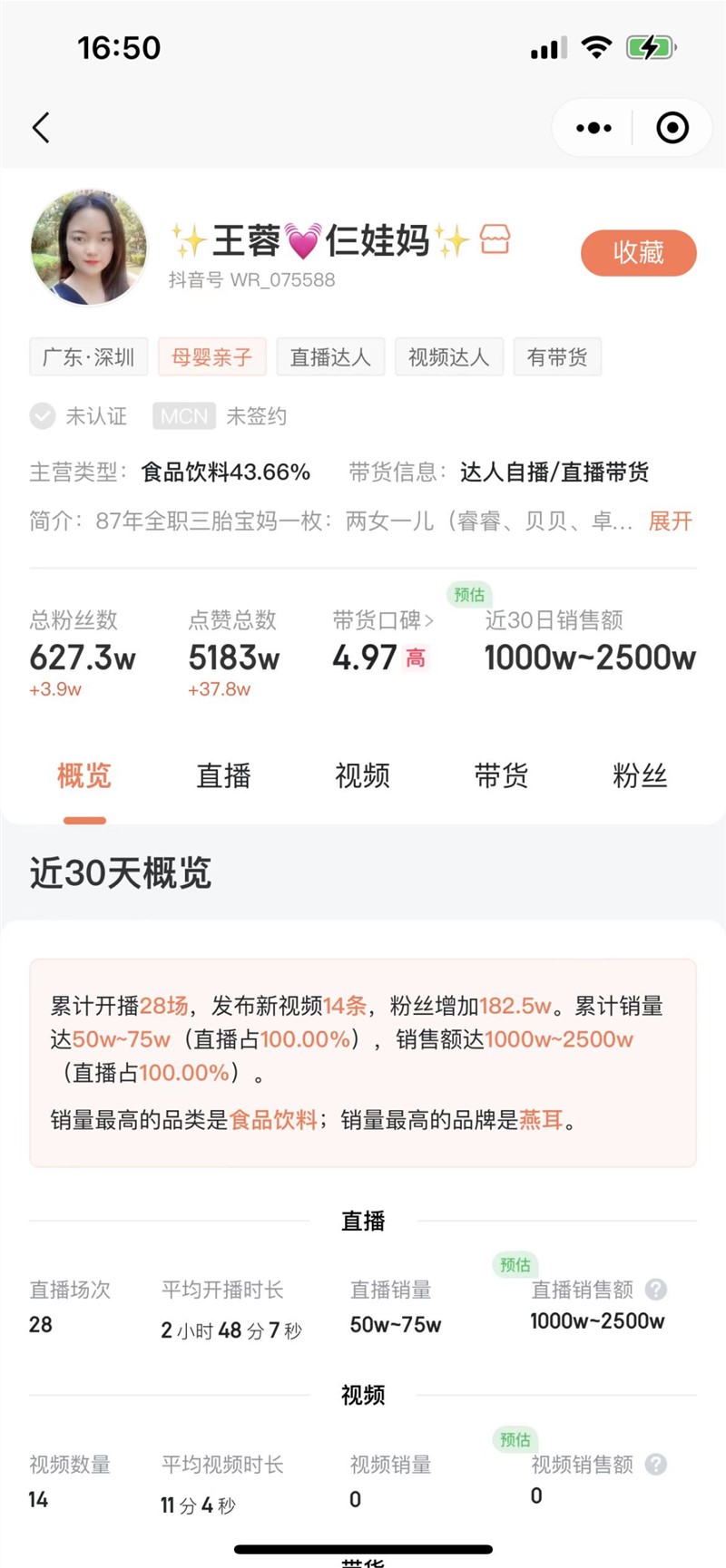Screen dimensions: 726x1568
Task: Open the mini program three-dot menu
Action: (x=594, y=128)
